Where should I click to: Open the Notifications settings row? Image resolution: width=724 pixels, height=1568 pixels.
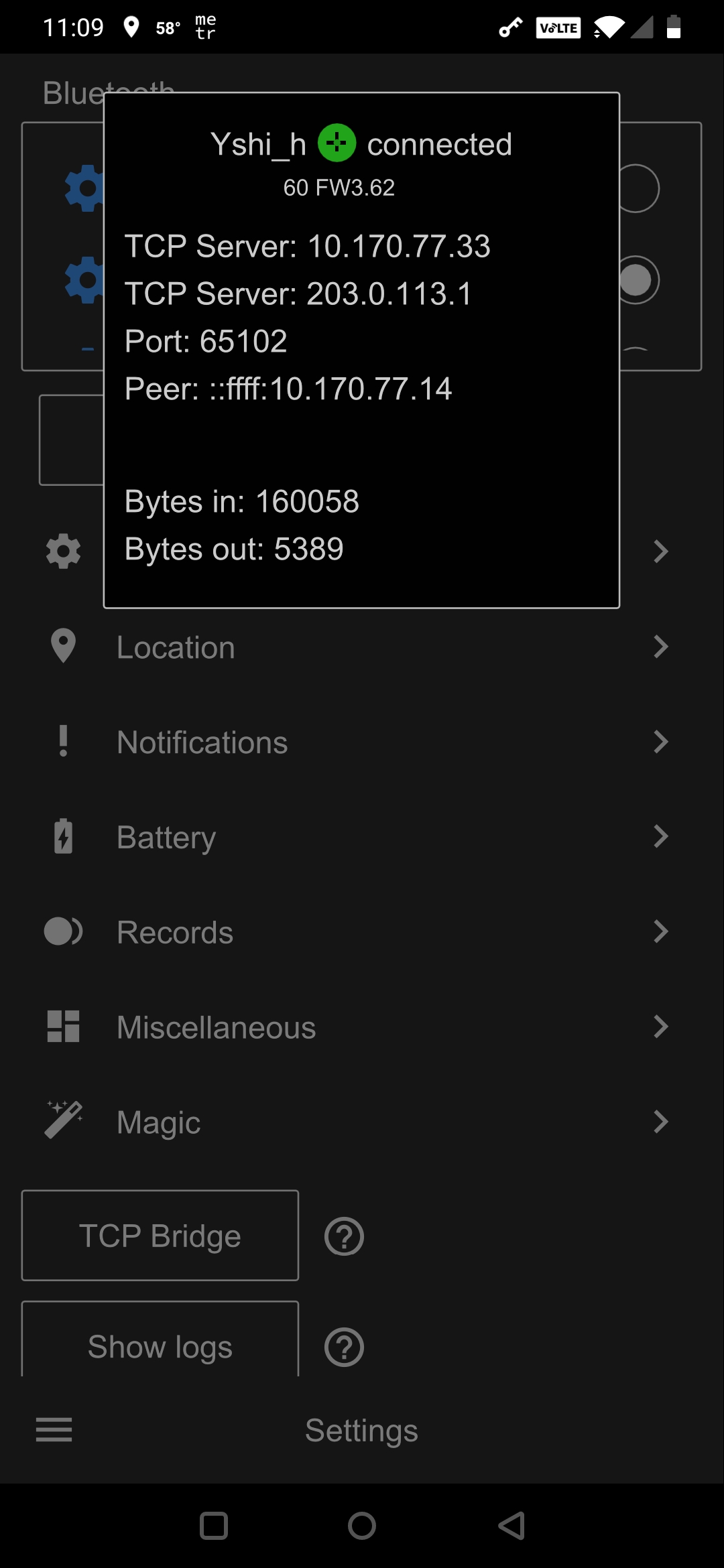pos(362,742)
